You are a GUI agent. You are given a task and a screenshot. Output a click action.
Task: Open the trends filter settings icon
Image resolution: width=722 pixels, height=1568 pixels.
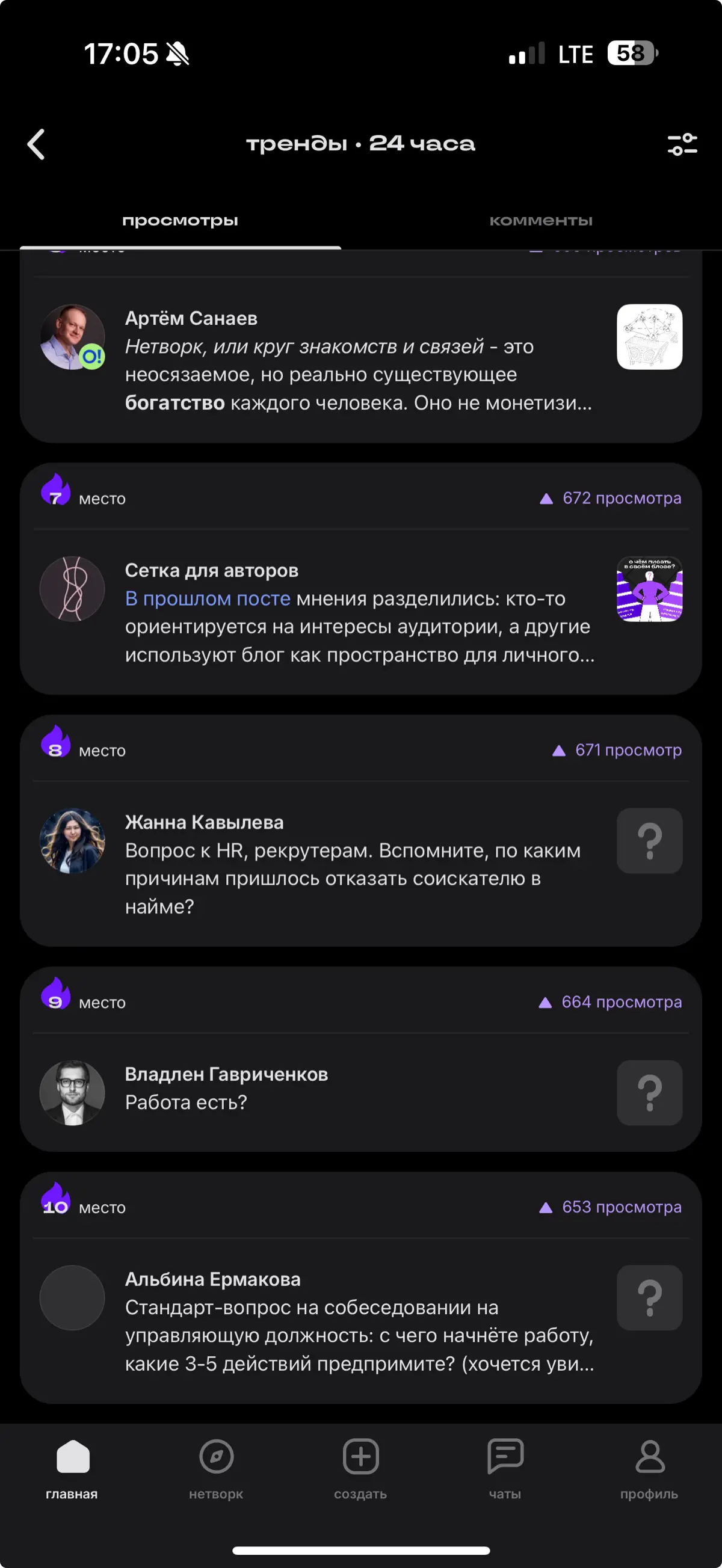[682, 144]
